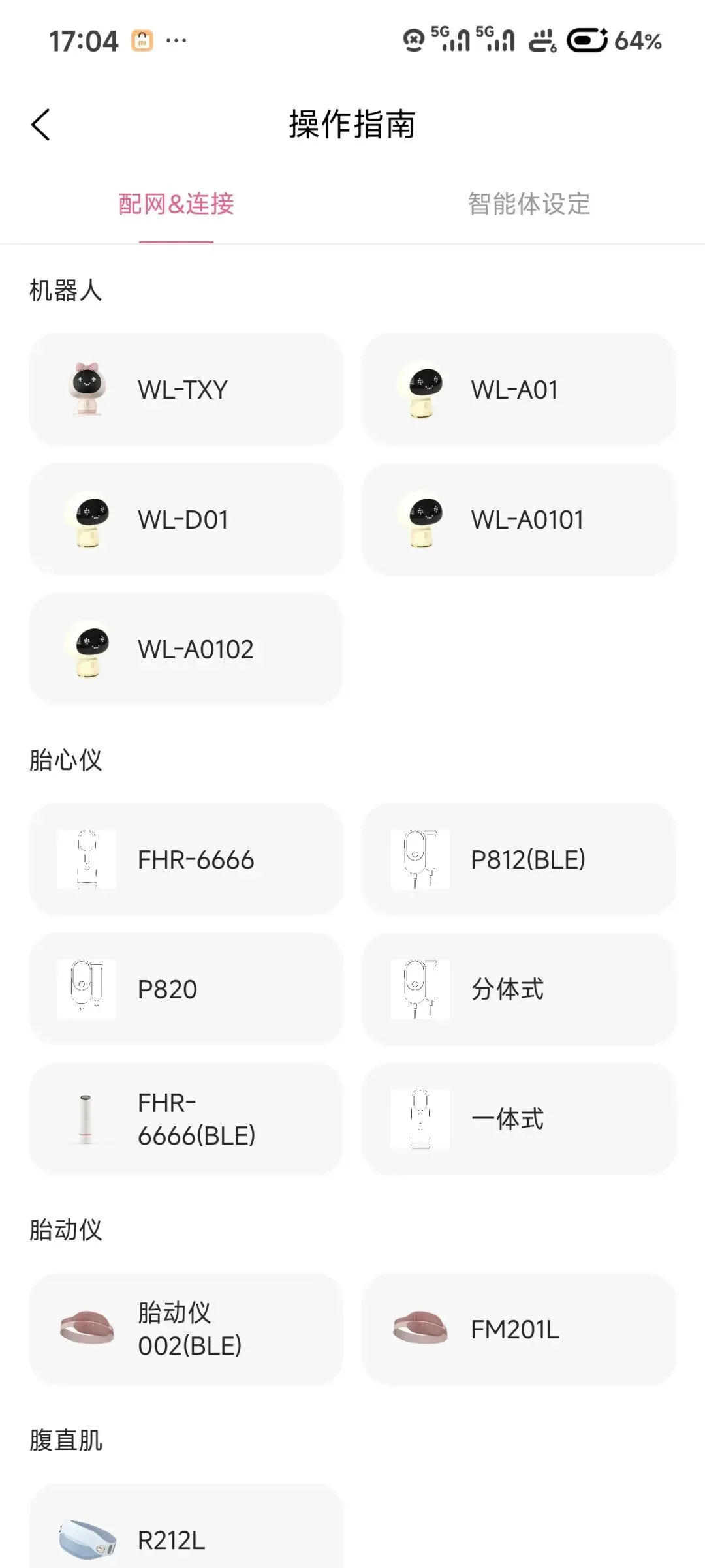705x1568 pixels.
Task: Select the 配网&连接 tab
Action: tap(176, 204)
